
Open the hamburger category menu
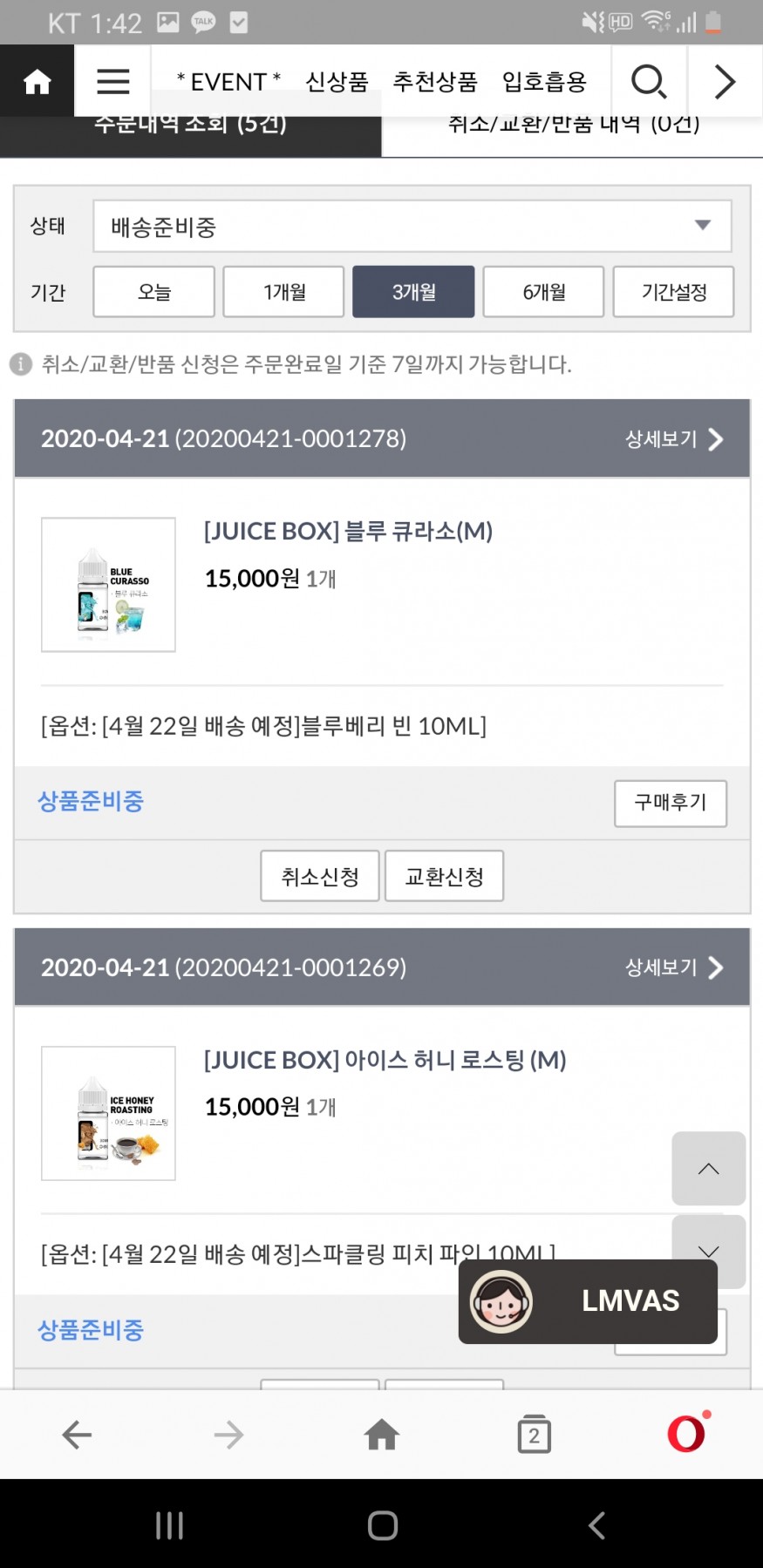coord(113,82)
